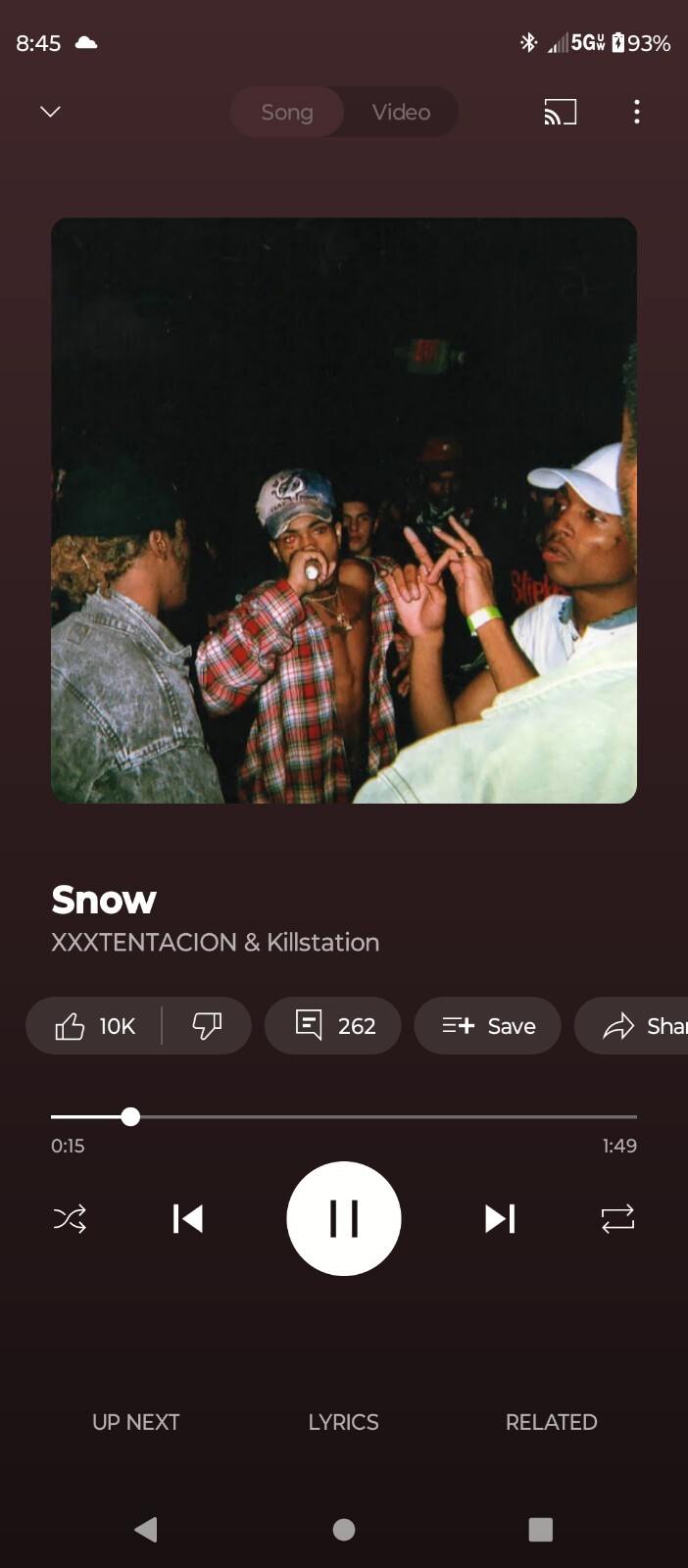Open the 262 comments
The height and width of the screenshot is (1568, 688).
333,1026
